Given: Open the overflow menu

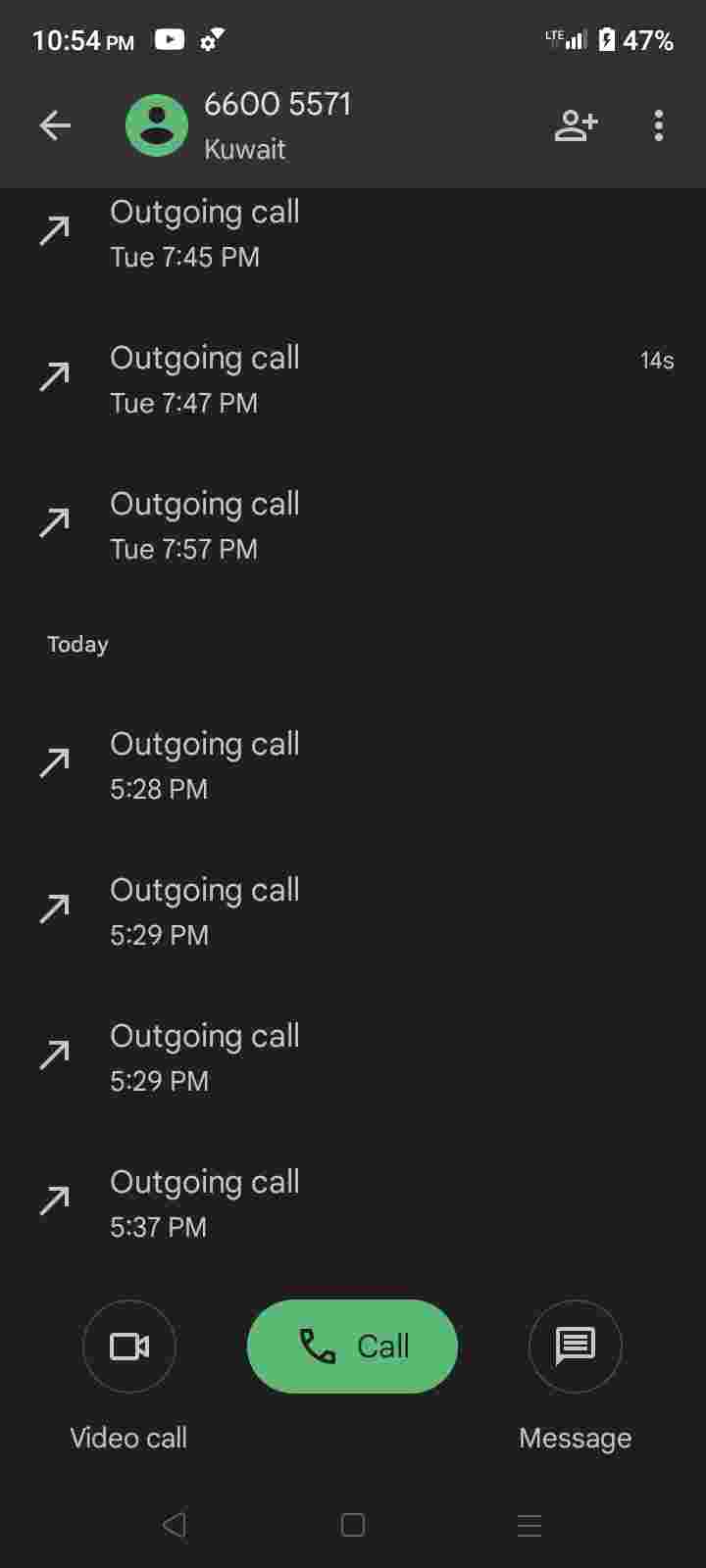Looking at the screenshot, I should click(658, 125).
